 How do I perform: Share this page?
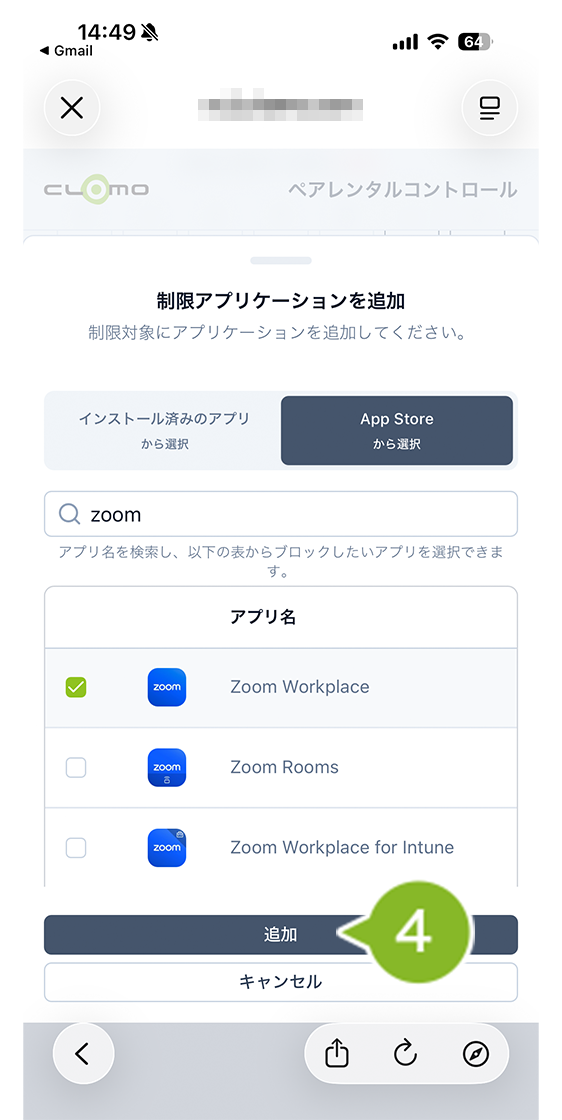click(336, 1054)
